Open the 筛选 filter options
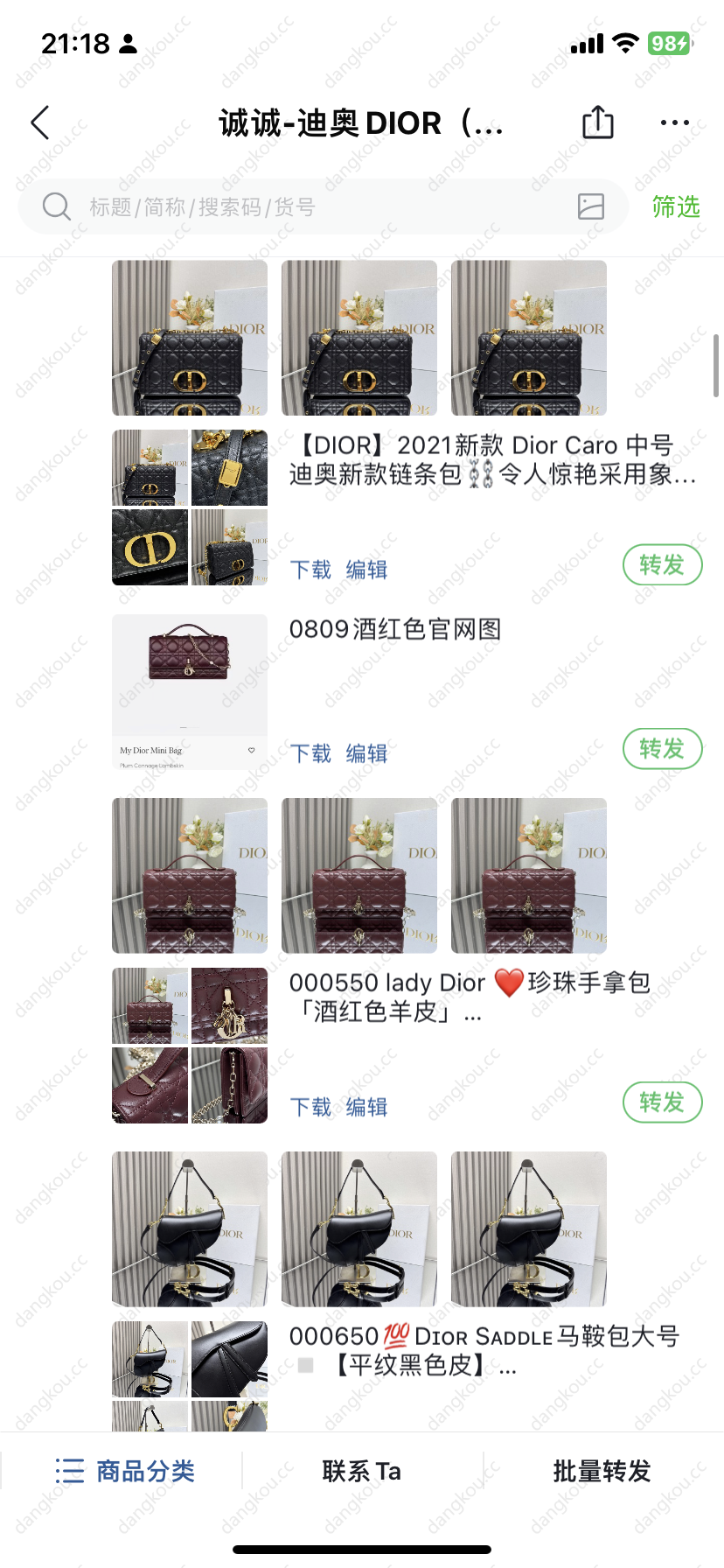 pos(676,207)
